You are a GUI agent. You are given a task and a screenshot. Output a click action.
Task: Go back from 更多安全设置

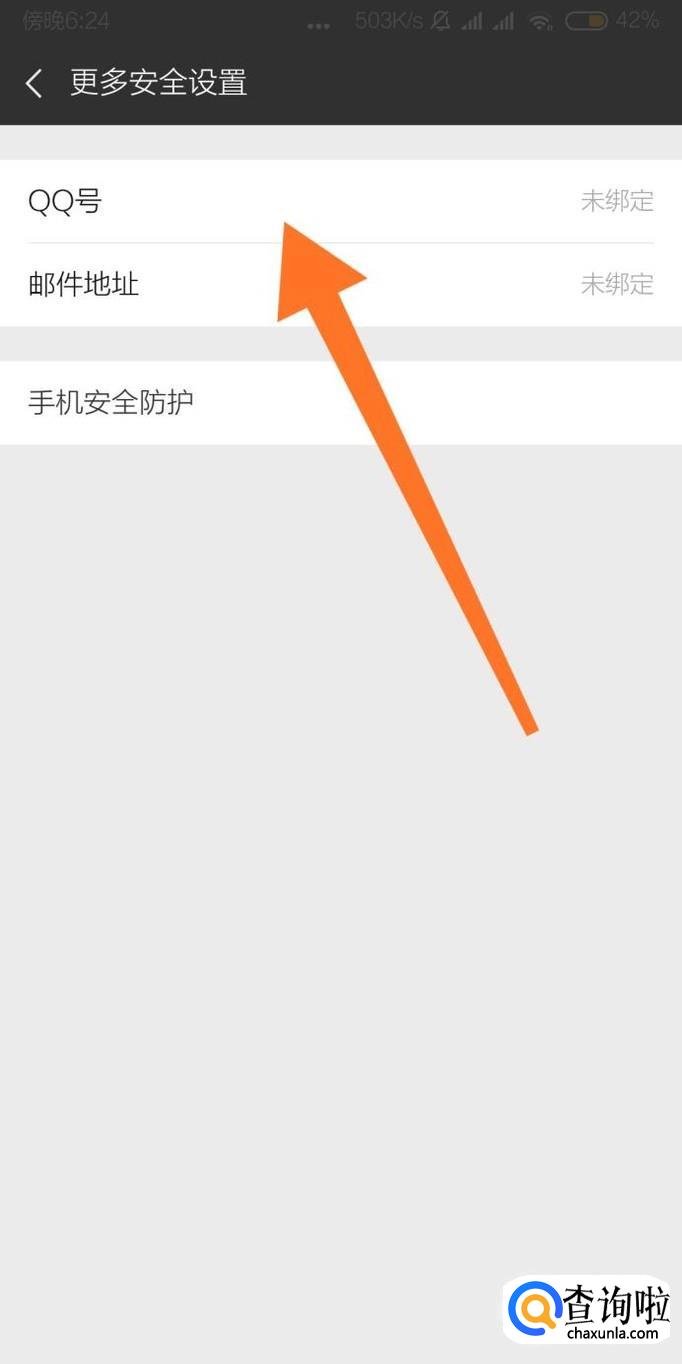tap(34, 83)
